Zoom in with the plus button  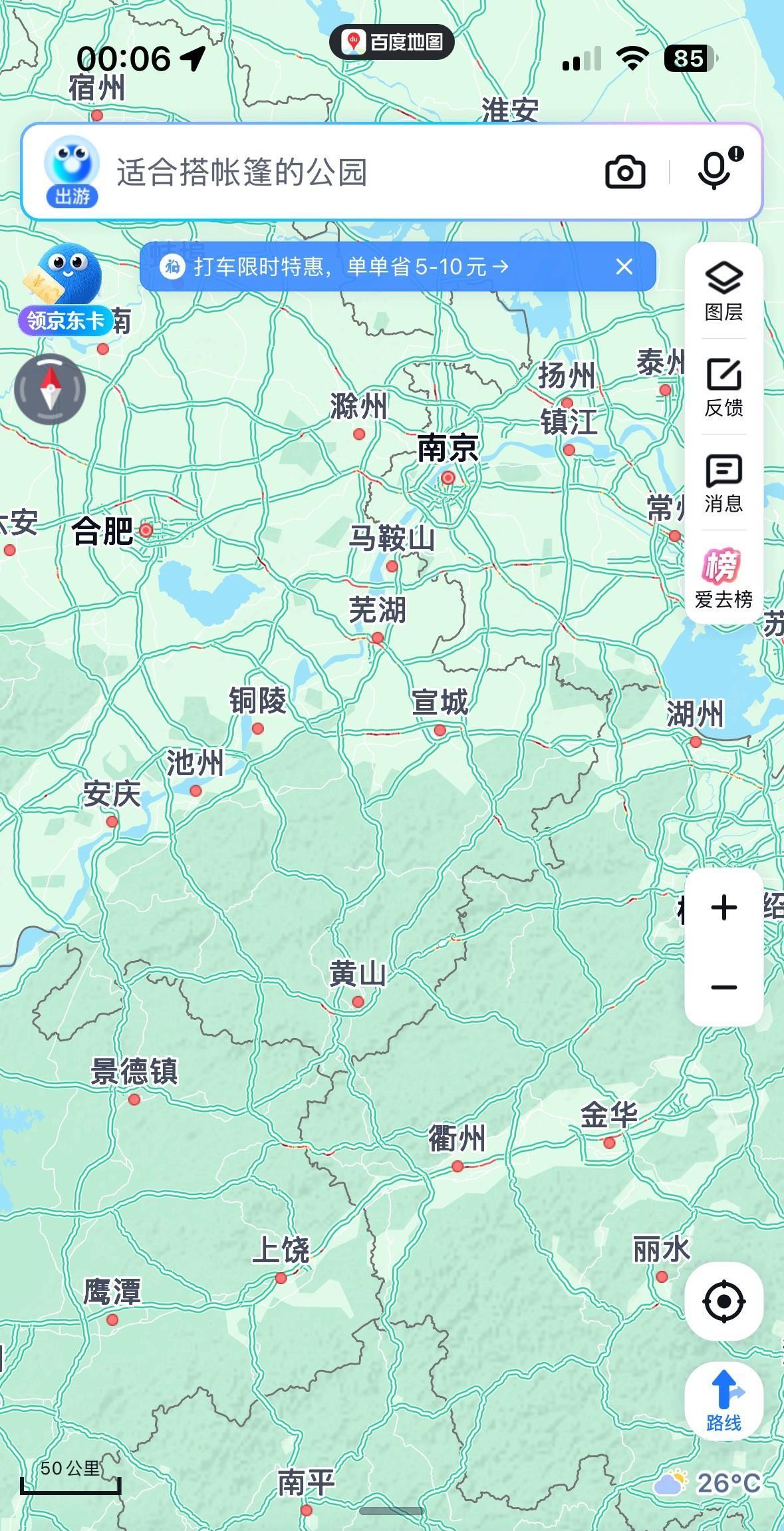(724, 908)
